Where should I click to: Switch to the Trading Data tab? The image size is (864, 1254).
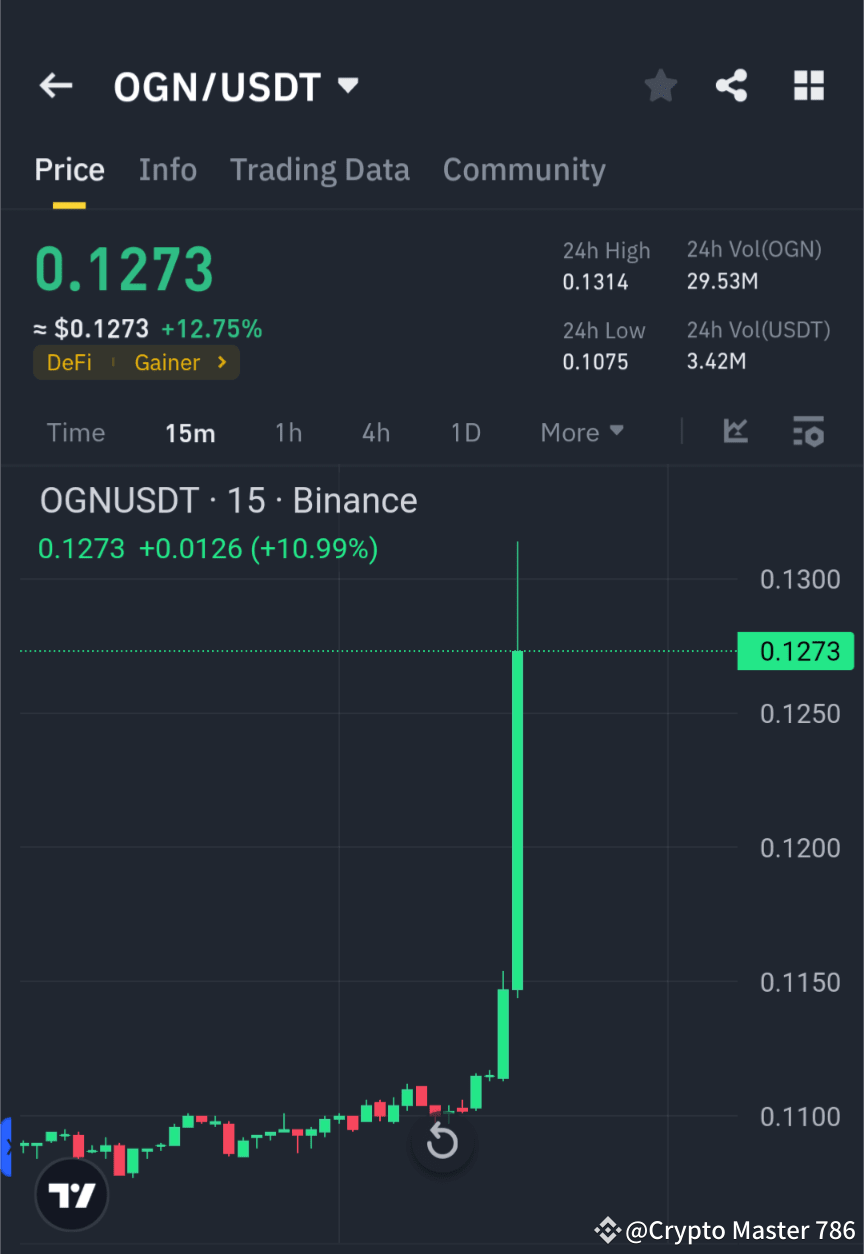click(320, 170)
